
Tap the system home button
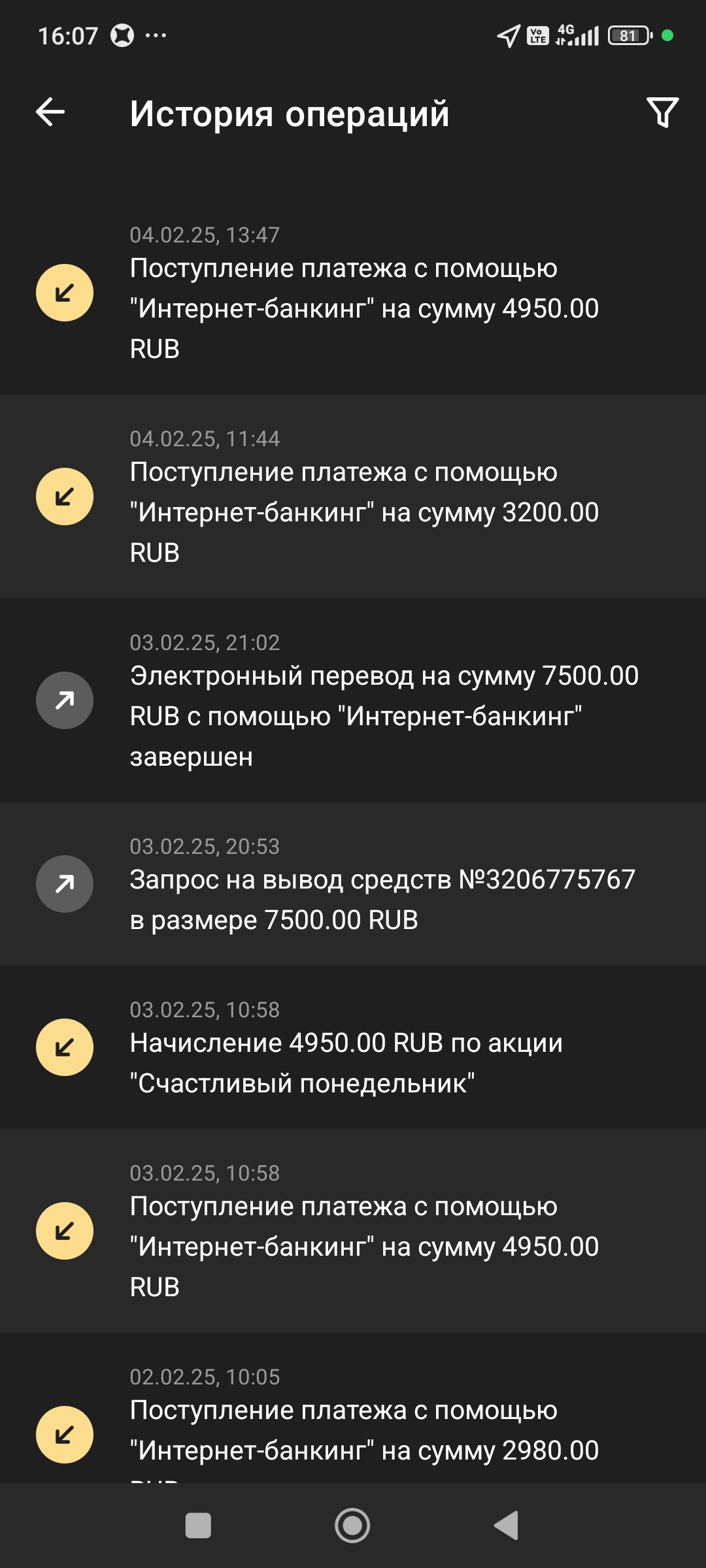(x=352, y=1526)
